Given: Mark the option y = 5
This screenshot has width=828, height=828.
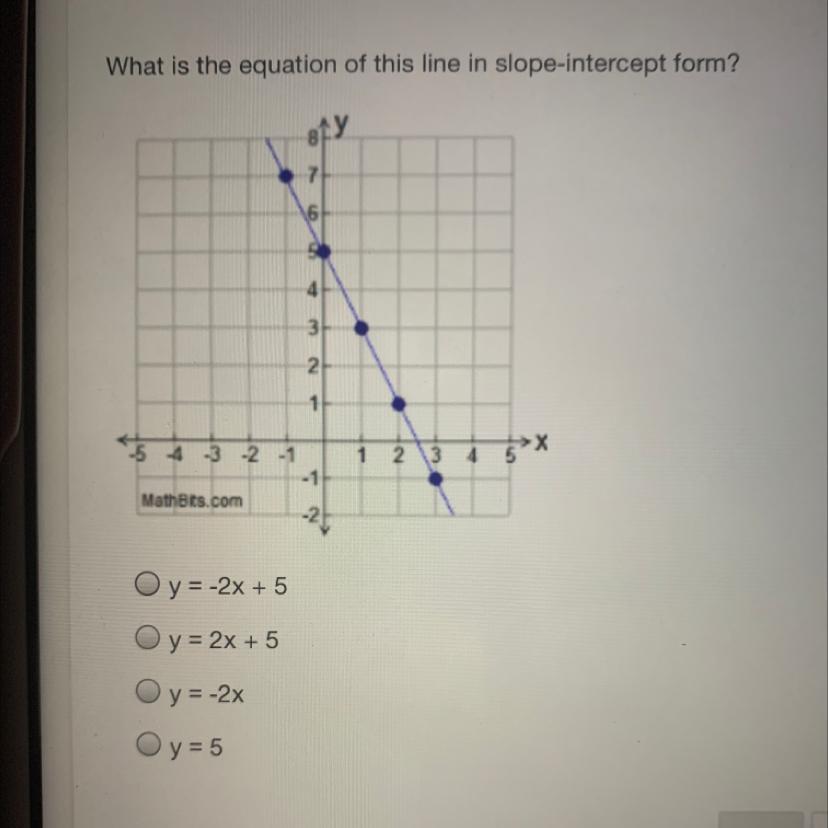Looking at the screenshot, I should 149,743.
